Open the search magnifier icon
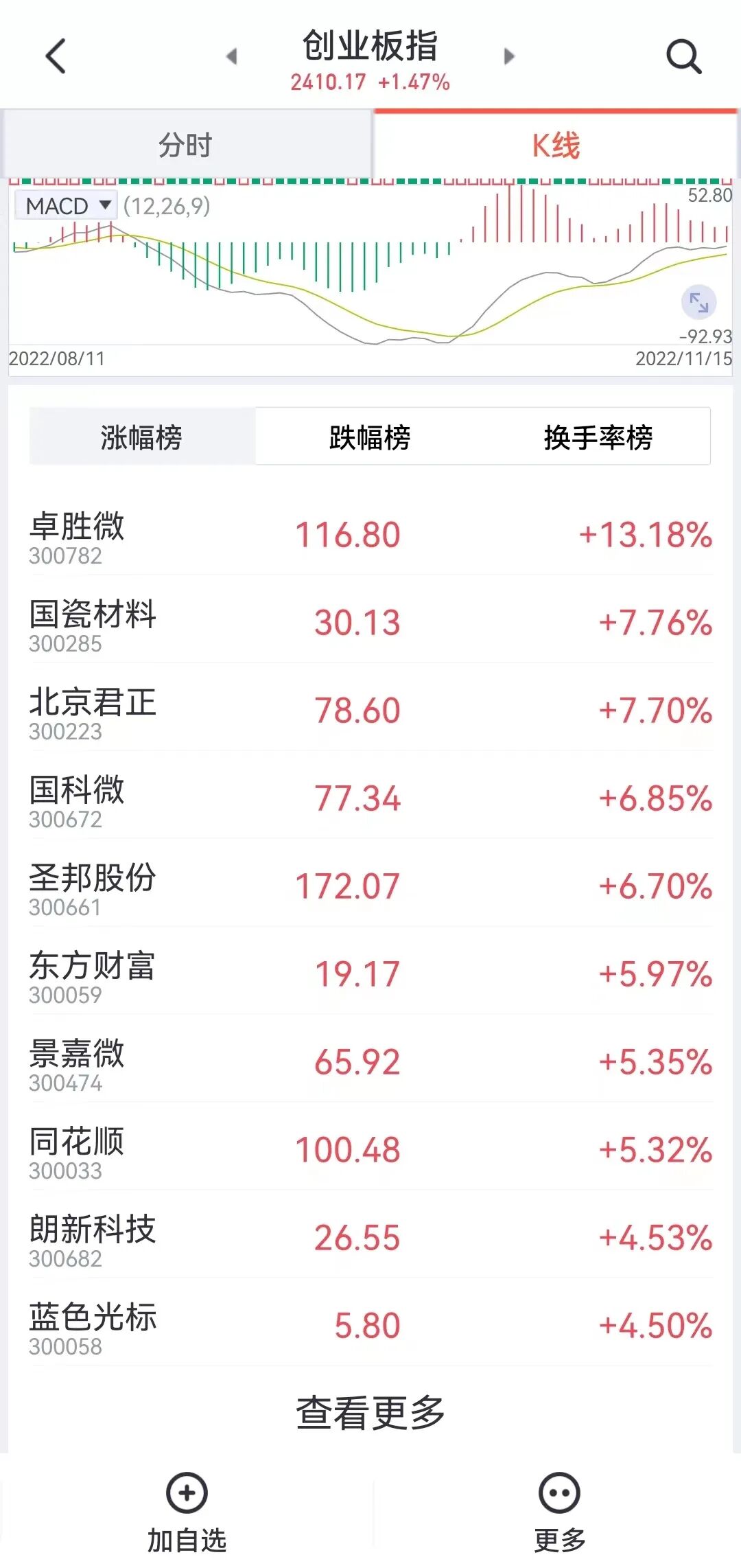Screen dimensions: 741x1568 [683, 56]
